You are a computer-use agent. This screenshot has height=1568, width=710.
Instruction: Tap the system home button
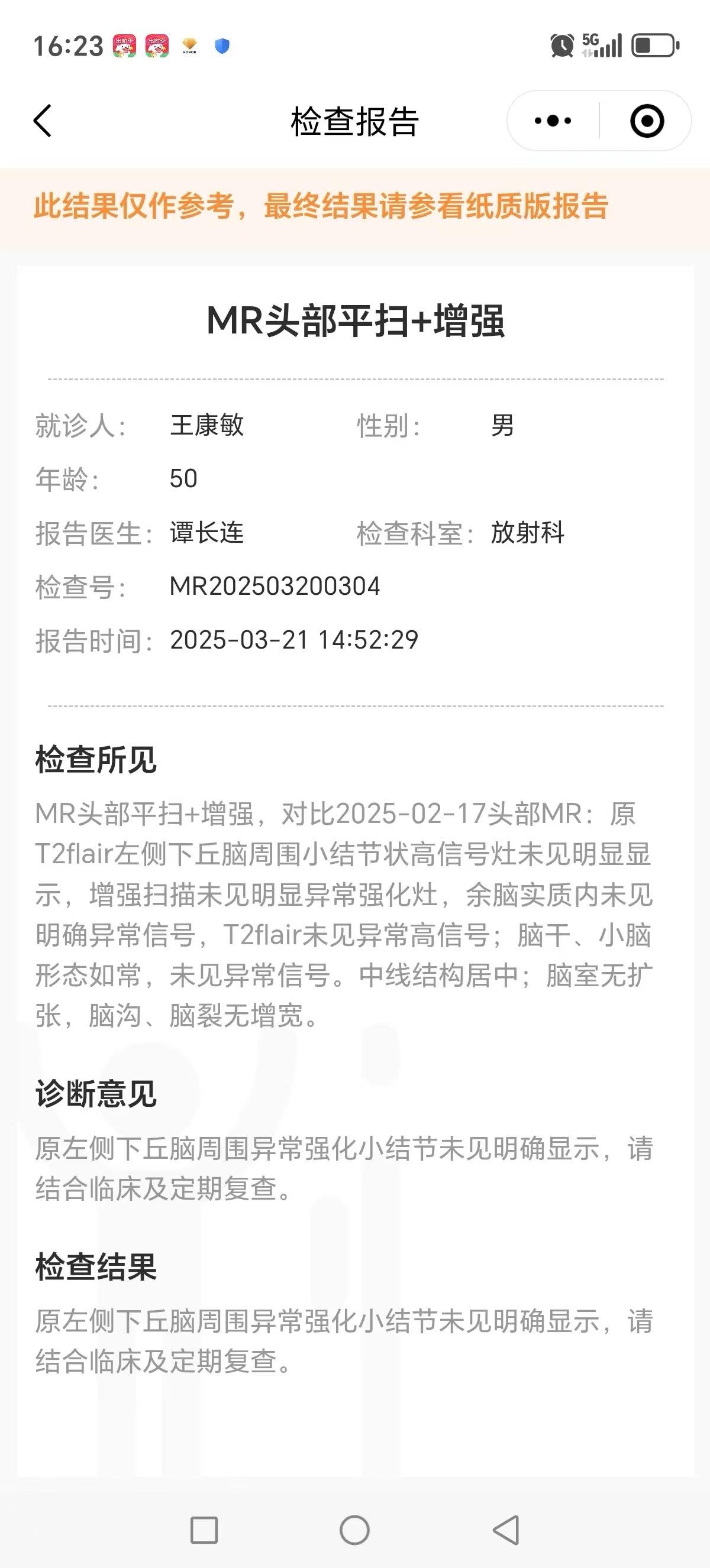[x=354, y=1530]
